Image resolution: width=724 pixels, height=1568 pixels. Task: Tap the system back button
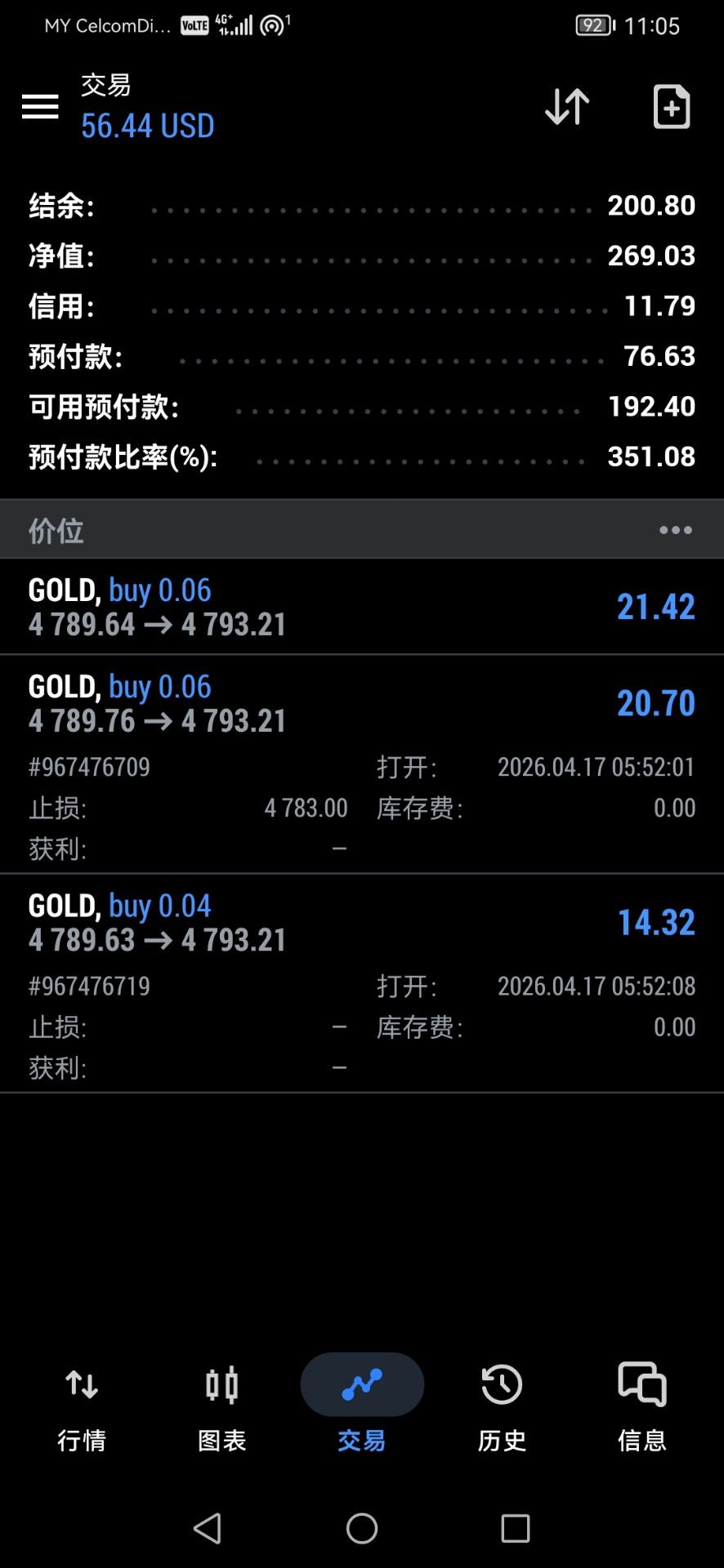[208, 1528]
